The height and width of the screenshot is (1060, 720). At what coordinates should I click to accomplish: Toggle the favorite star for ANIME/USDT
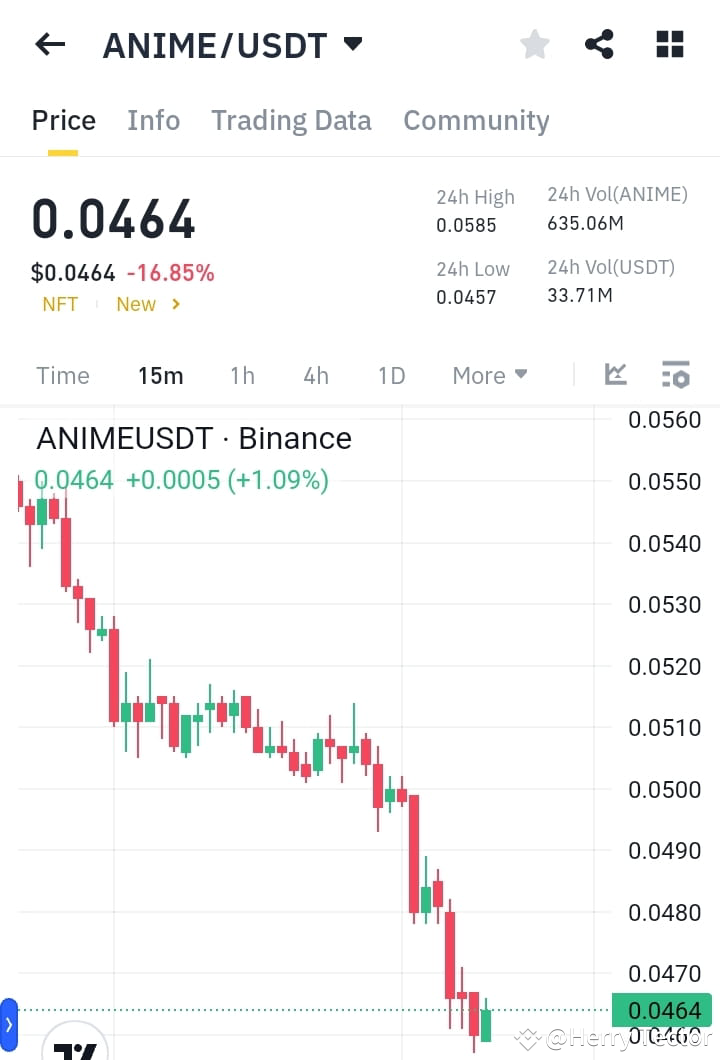coord(534,44)
